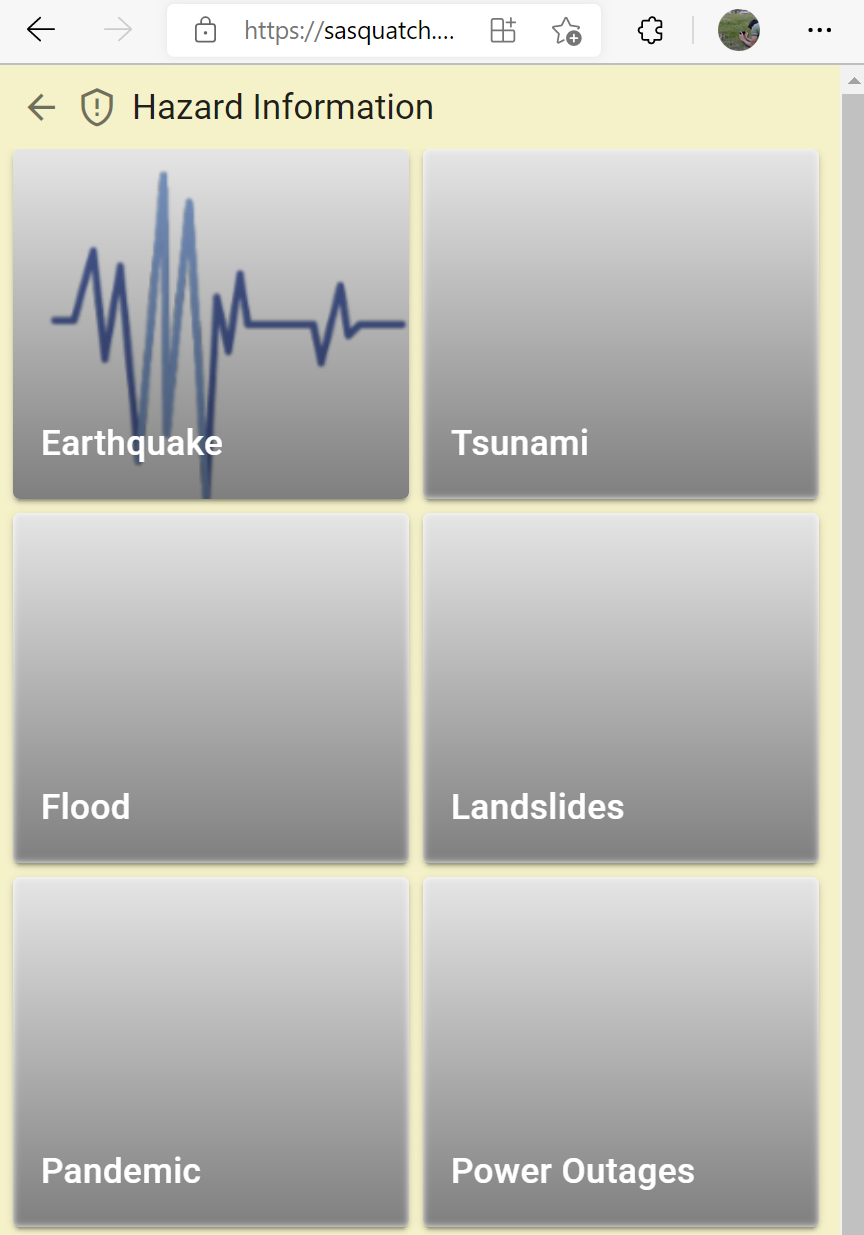The image size is (864, 1235).
Task: Select the Flood hazard card
Action: click(211, 688)
